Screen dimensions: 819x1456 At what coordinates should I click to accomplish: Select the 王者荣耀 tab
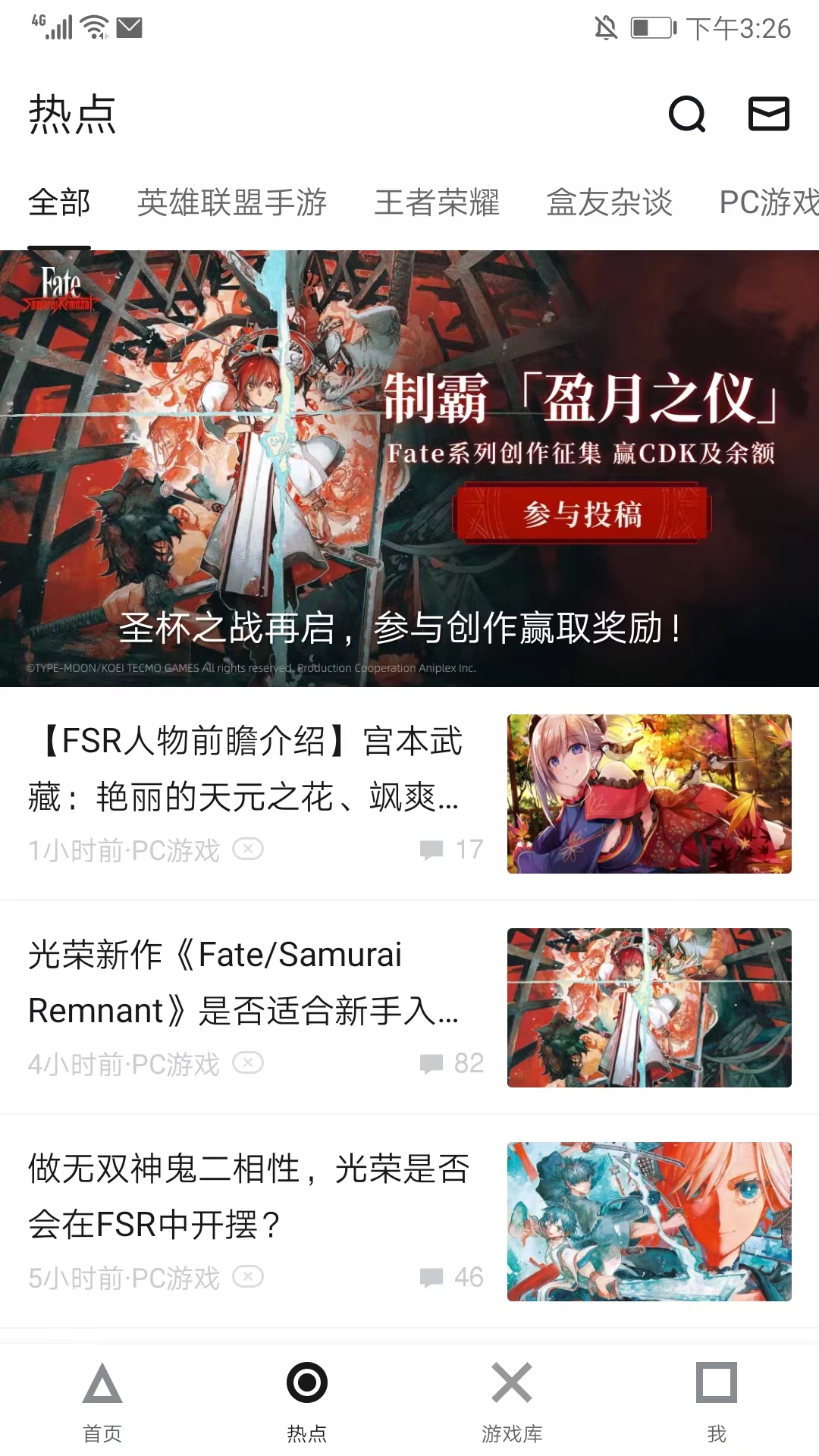point(437,202)
